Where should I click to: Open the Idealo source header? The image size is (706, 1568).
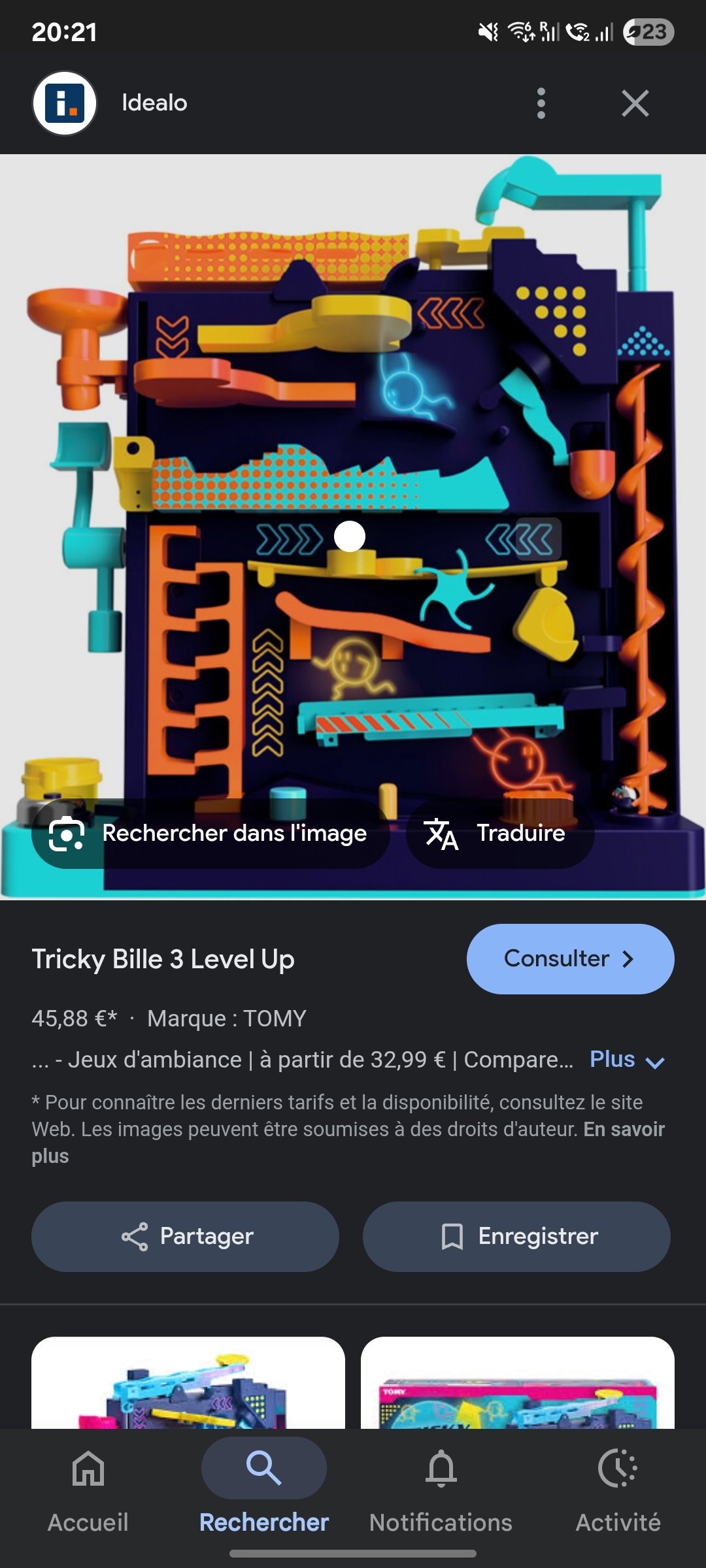(x=154, y=103)
